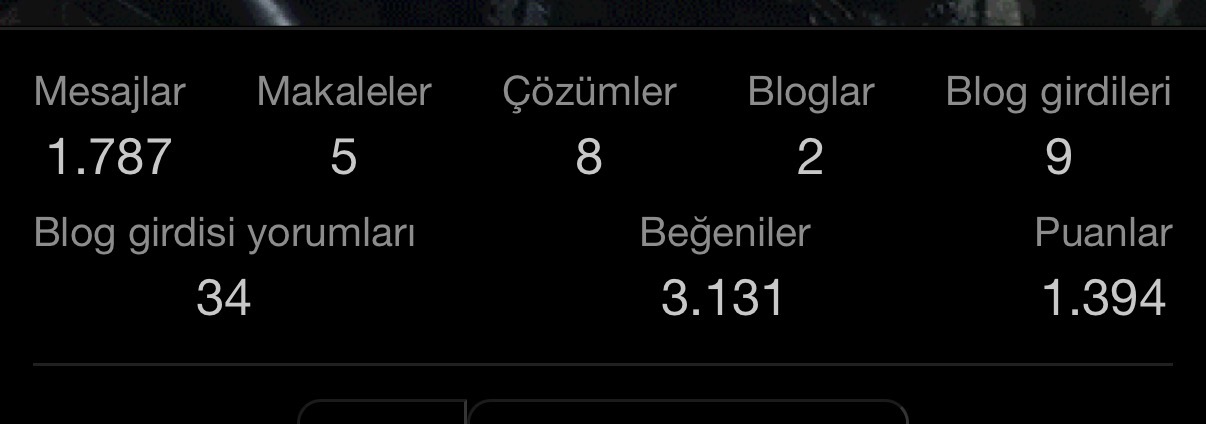Open the Blog girdileri count 9

pyautogui.click(x=1058, y=158)
